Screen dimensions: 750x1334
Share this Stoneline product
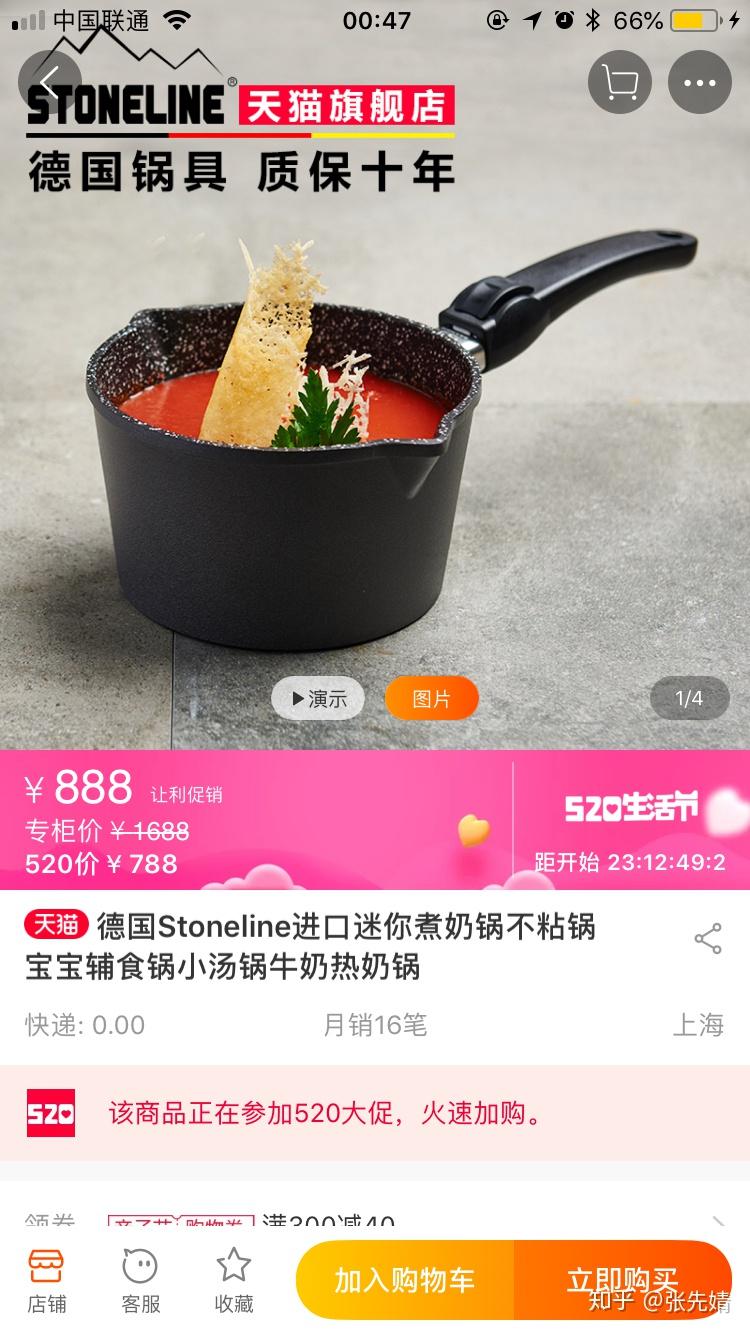click(708, 939)
